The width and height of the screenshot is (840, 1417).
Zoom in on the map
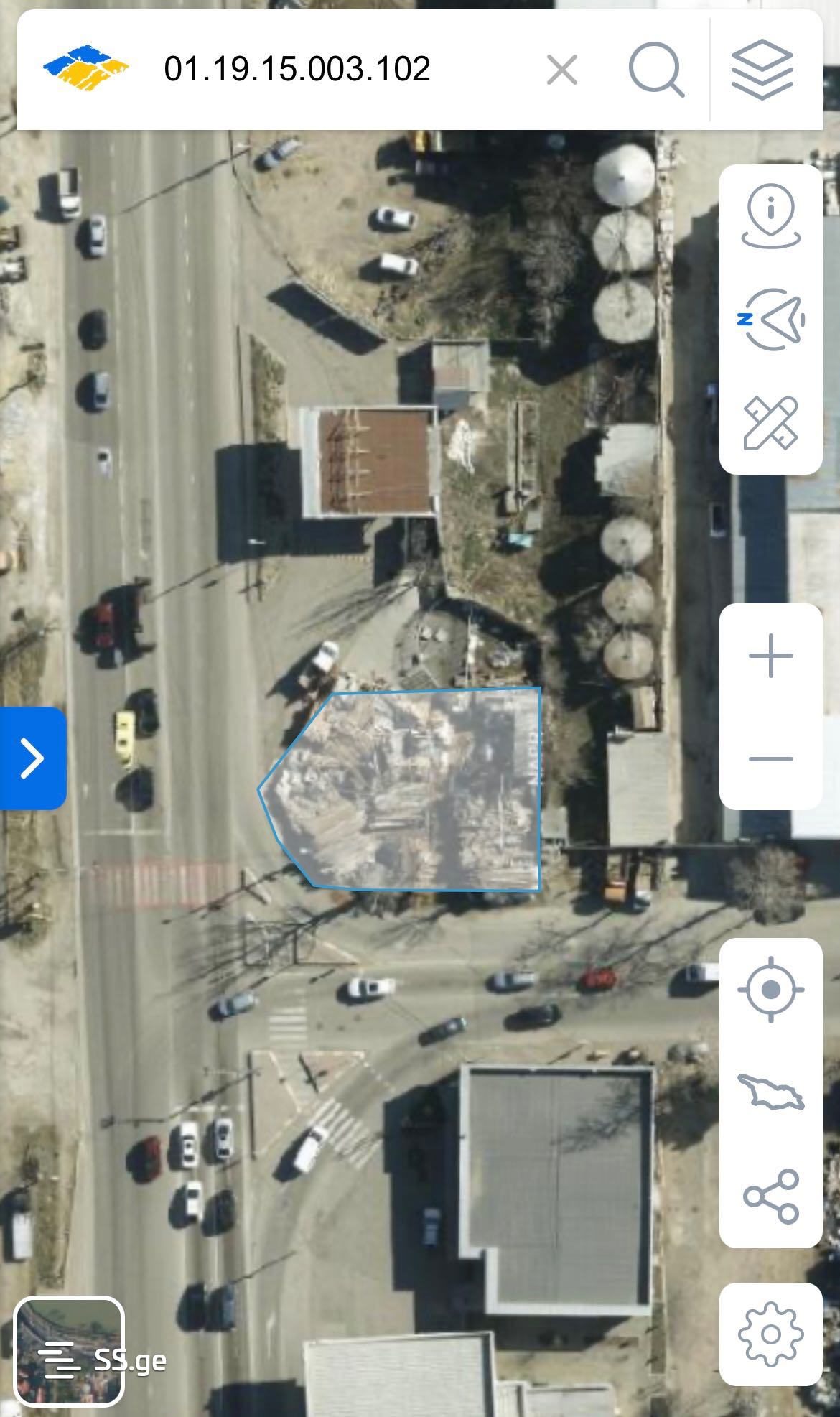coord(771,655)
